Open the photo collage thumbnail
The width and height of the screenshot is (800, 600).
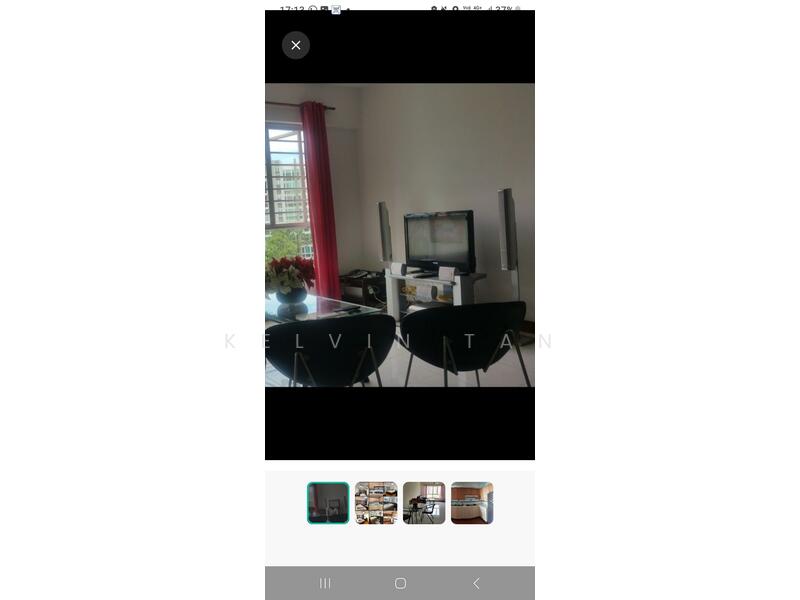tap(376, 503)
